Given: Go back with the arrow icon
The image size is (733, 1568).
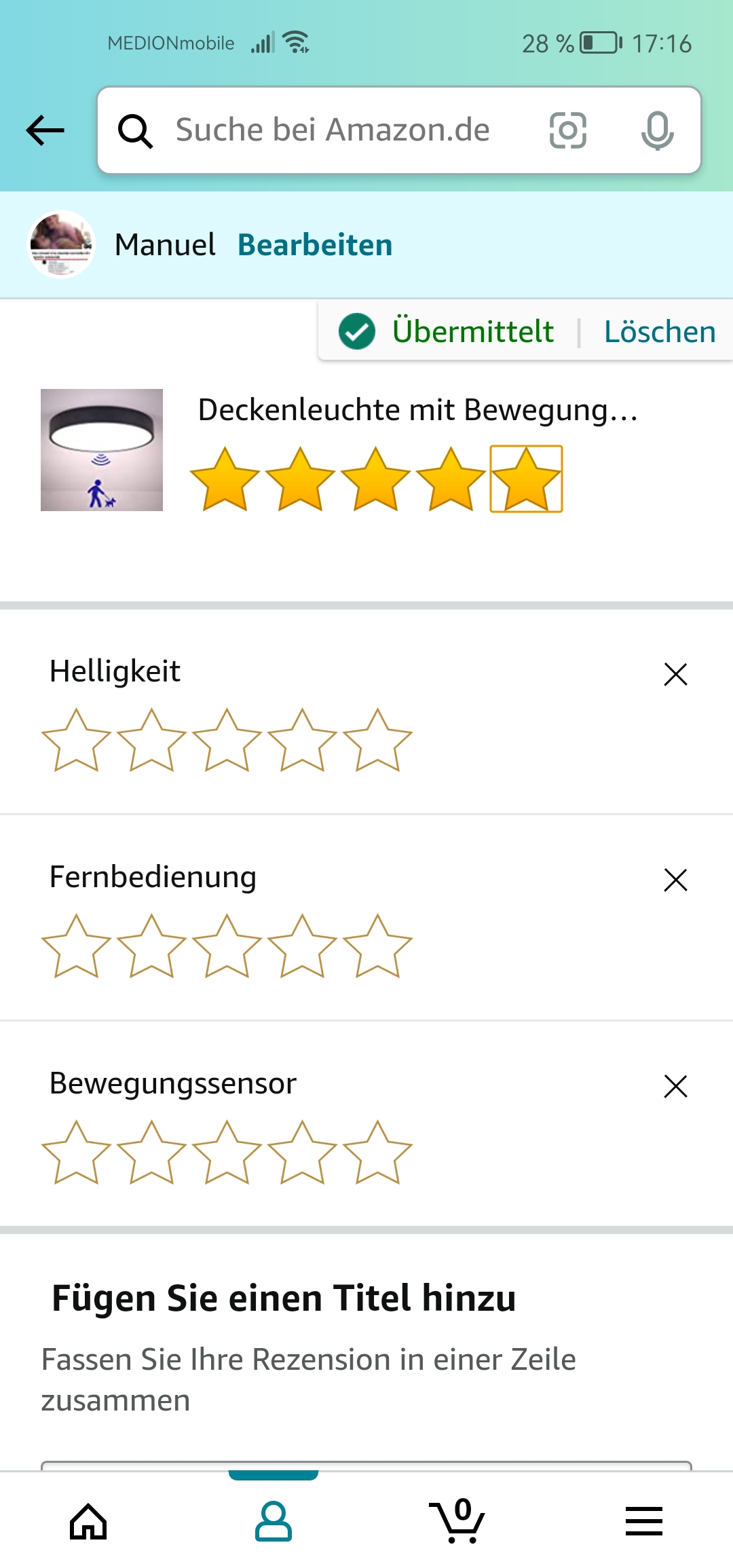Looking at the screenshot, I should (x=45, y=130).
